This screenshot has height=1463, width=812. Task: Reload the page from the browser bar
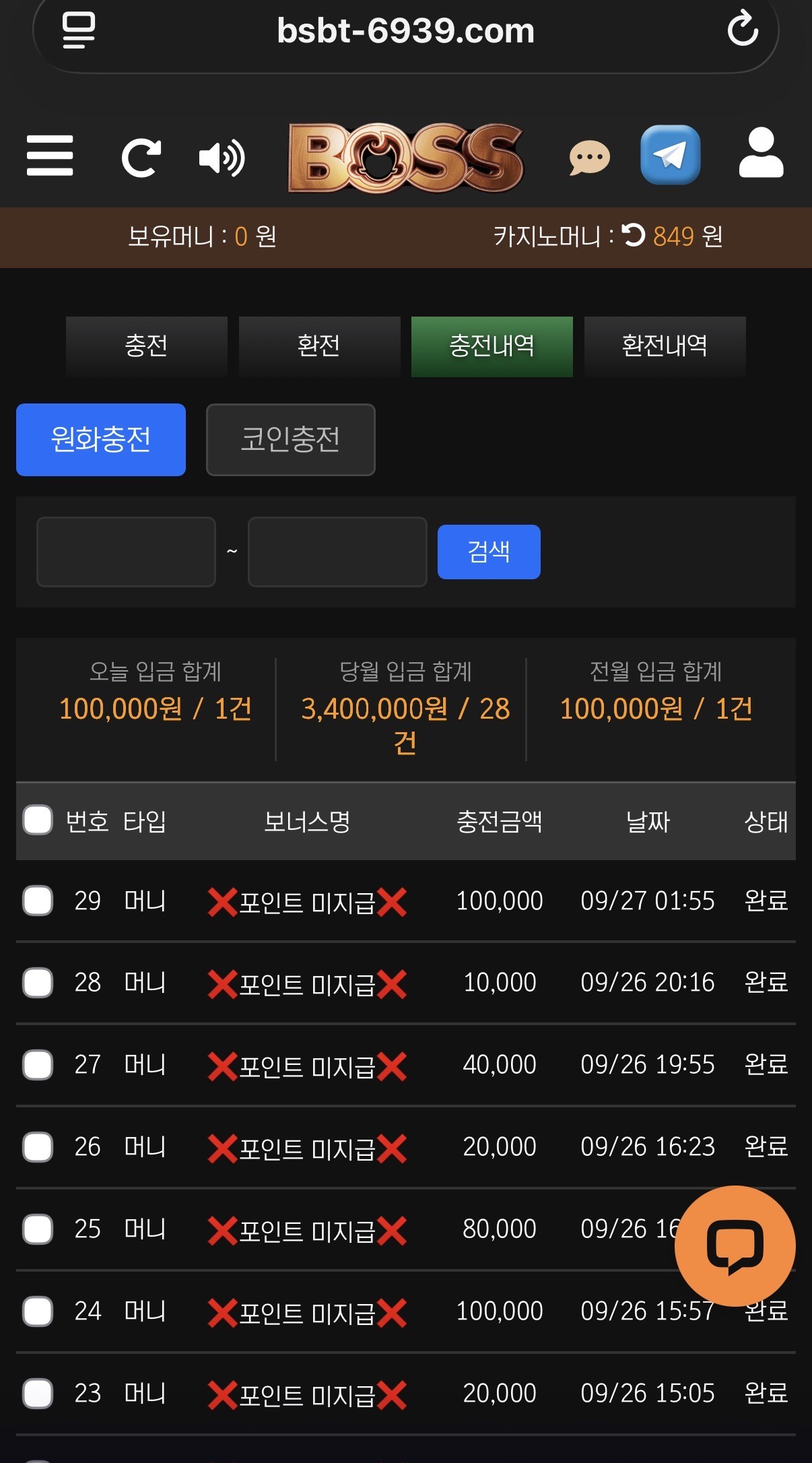pyautogui.click(x=743, y=28)
